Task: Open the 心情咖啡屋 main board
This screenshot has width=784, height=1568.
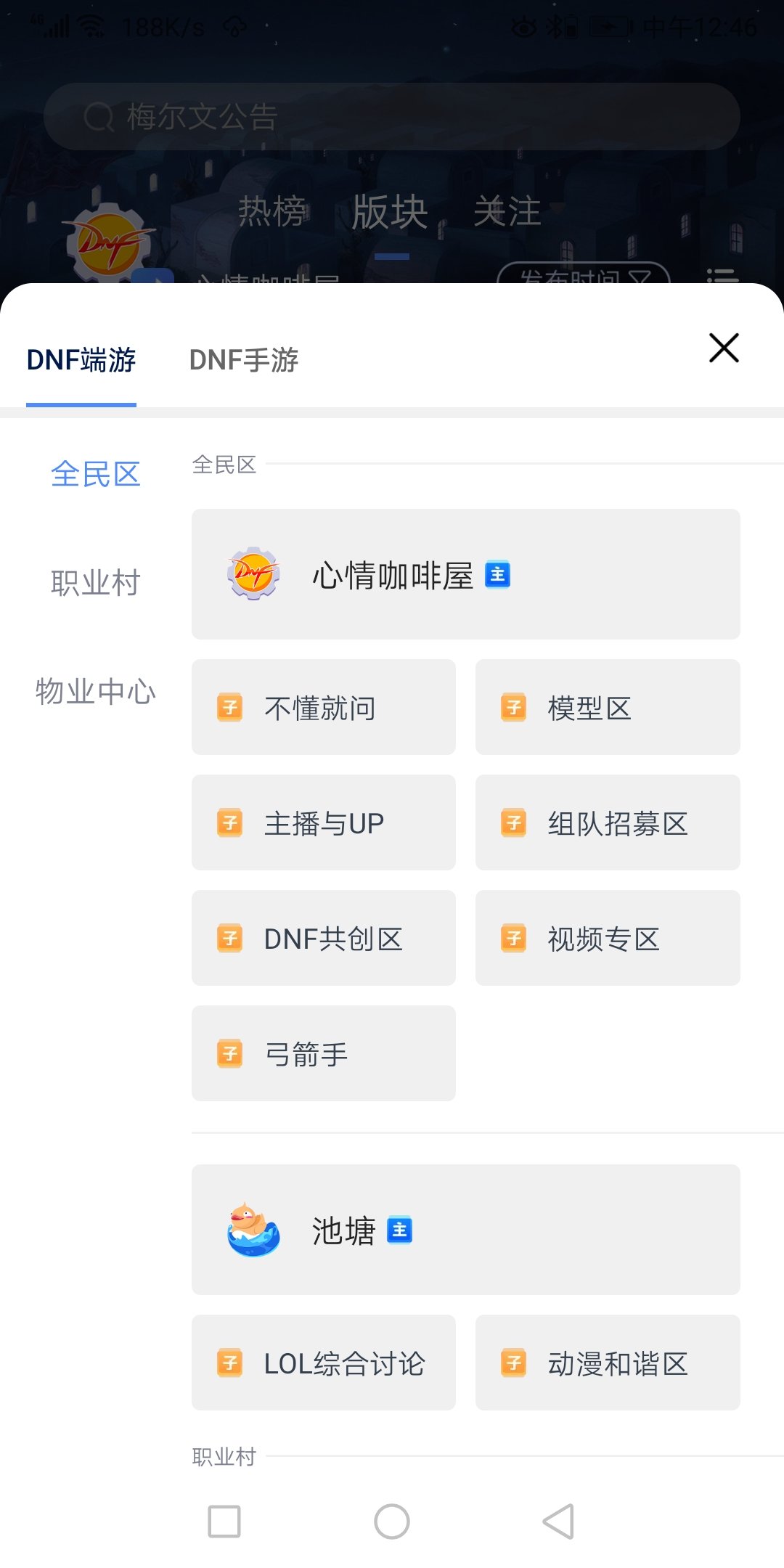Action: click(x=466, y=574)
